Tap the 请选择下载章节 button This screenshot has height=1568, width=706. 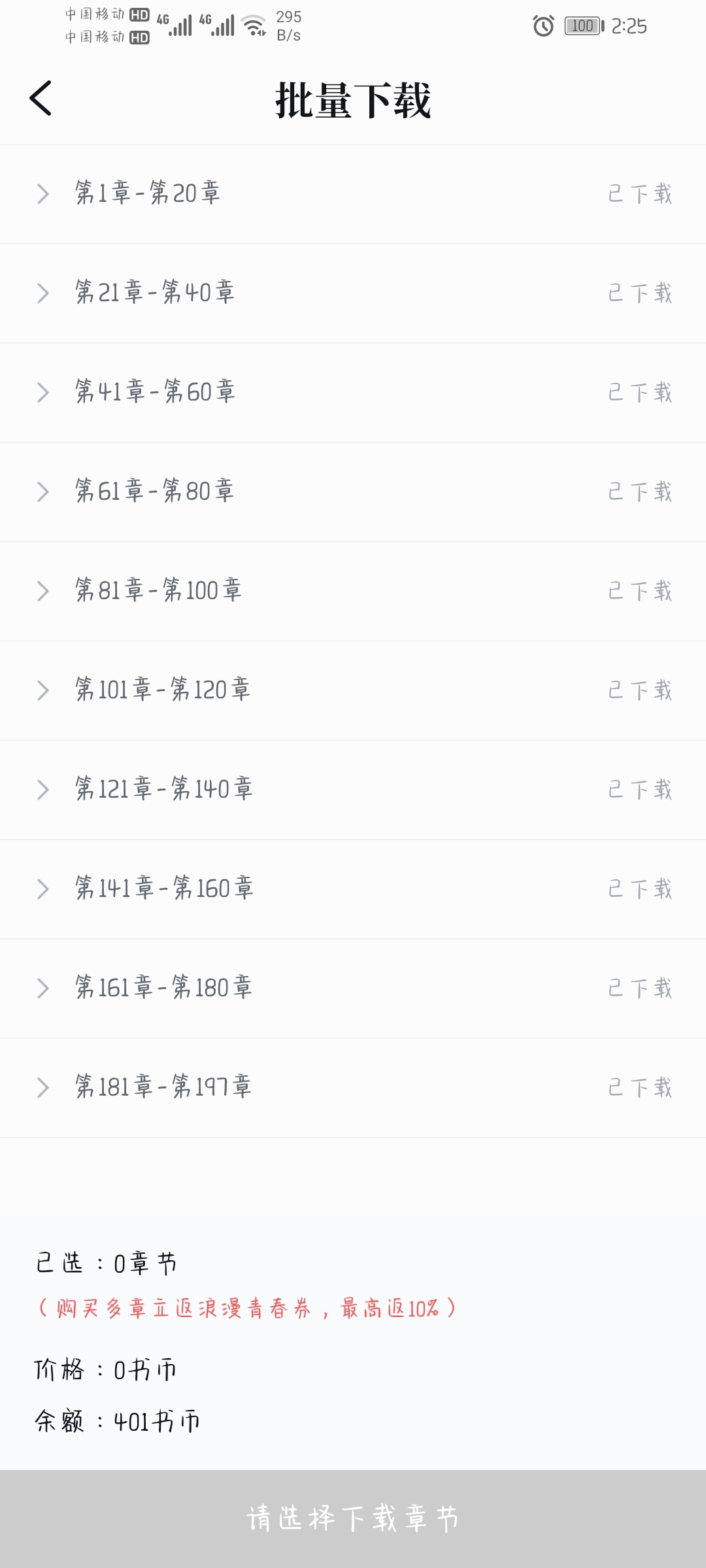tap(353, 1518)
